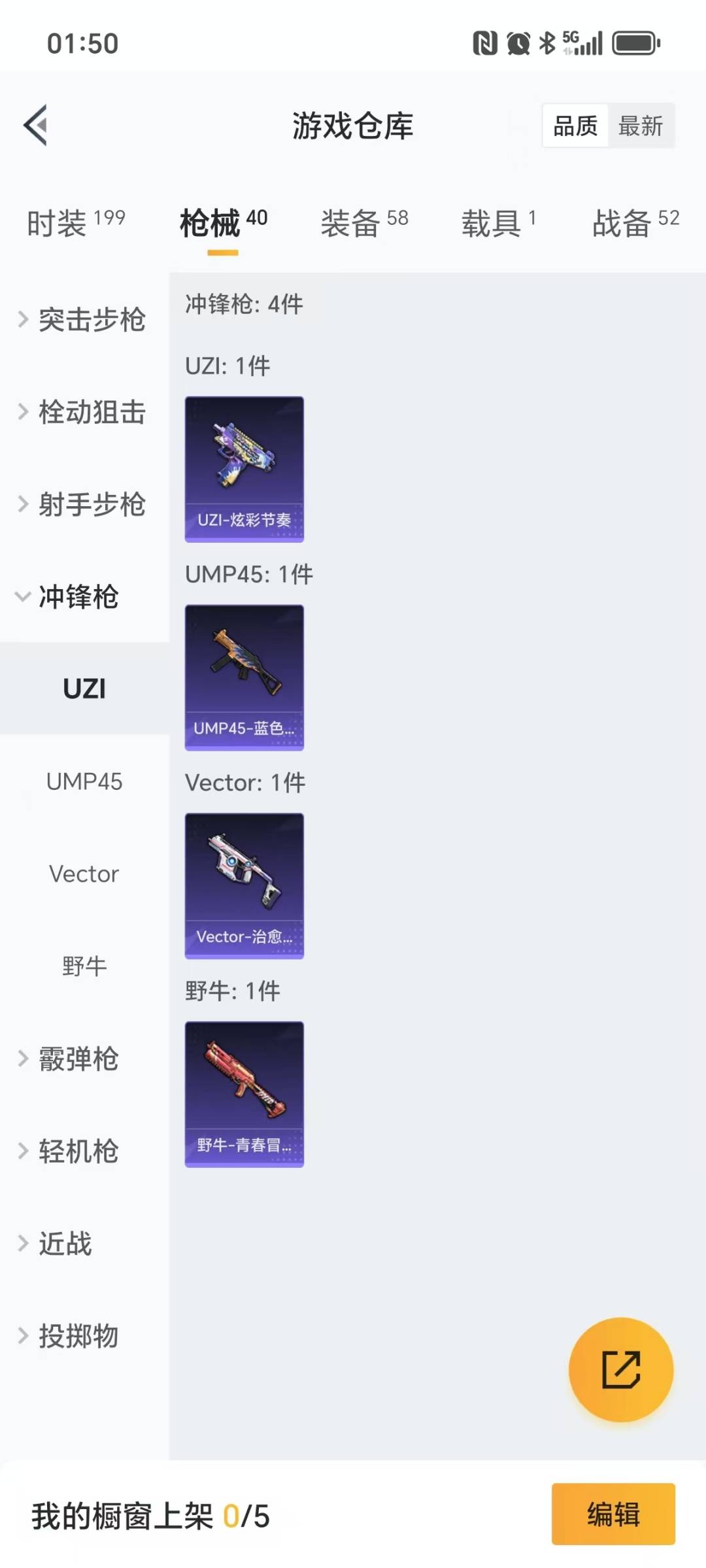Viewport: 706px width, 1568px height.
Task: Open the UZI-炫彩节奏 skin card
Action: tap(244, 469)
